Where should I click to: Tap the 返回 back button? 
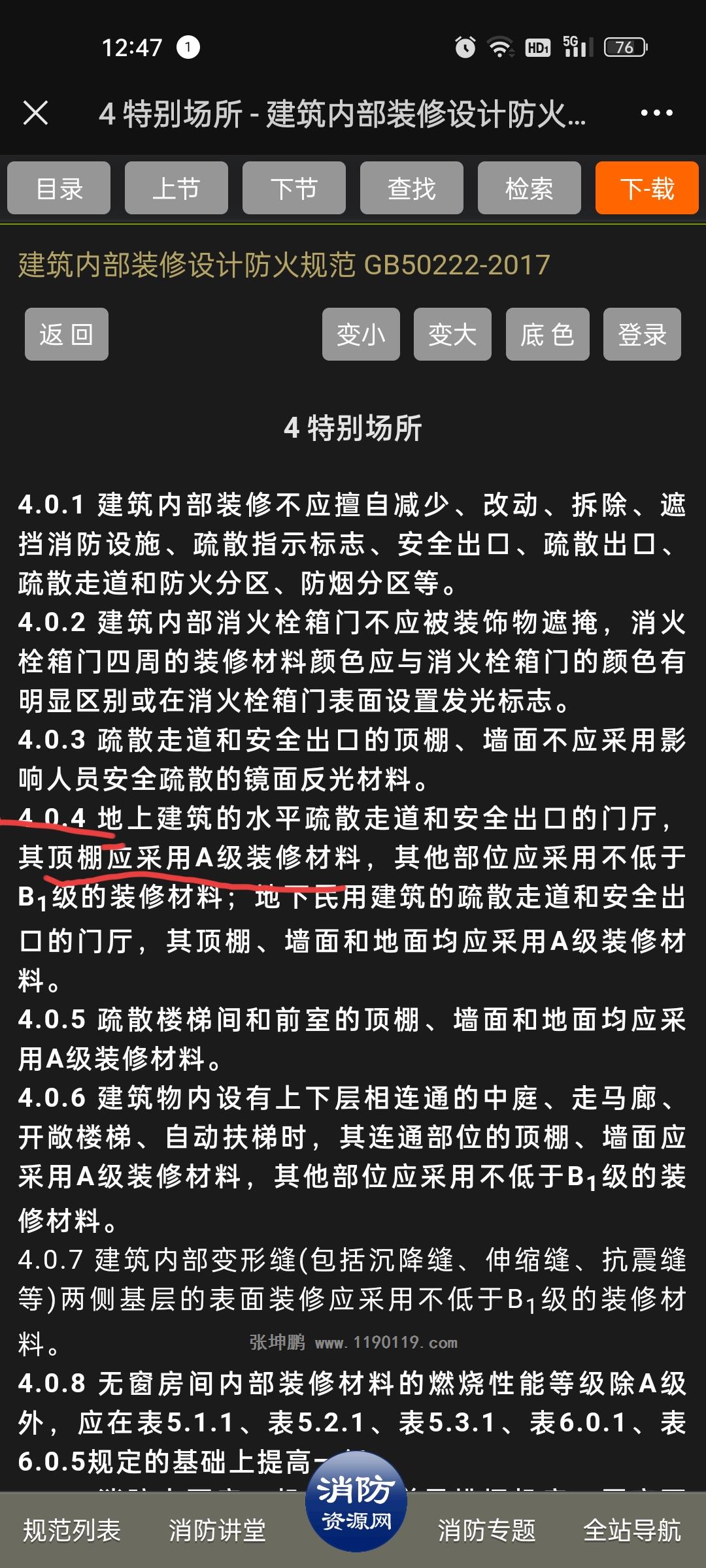click(67, 335)
